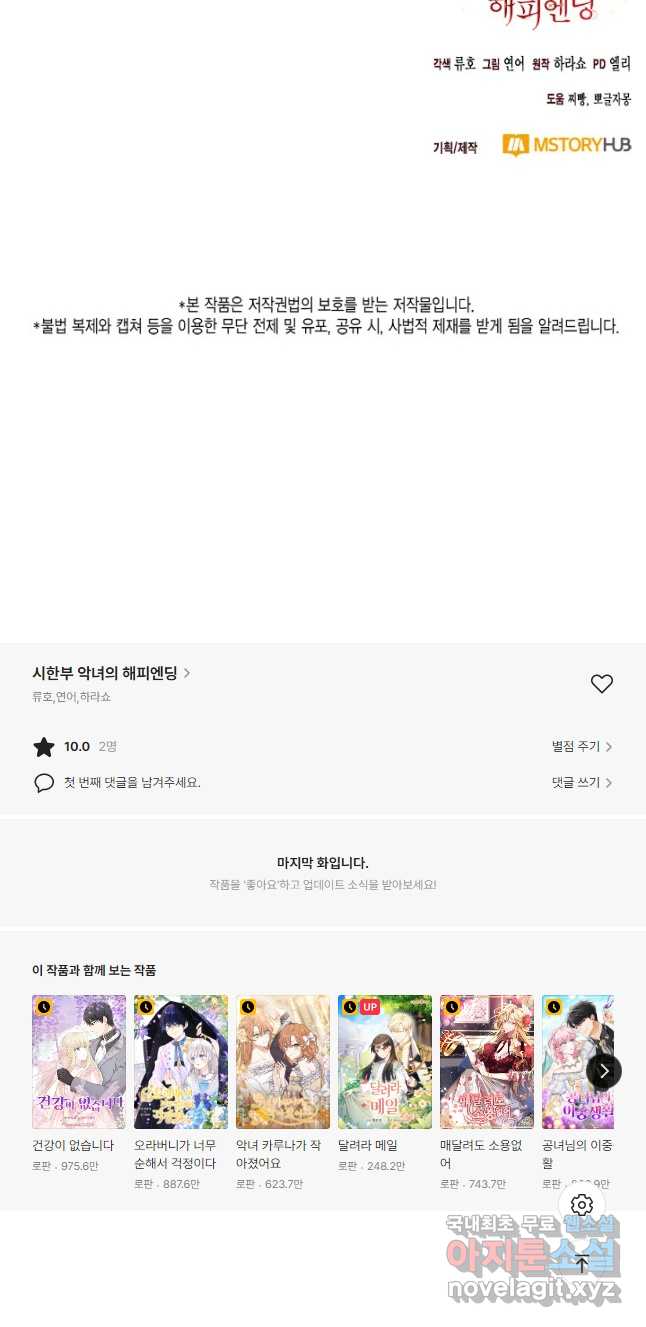646x1327 pixels.
Task: Like this work with the heart icon
Action: 601,684
